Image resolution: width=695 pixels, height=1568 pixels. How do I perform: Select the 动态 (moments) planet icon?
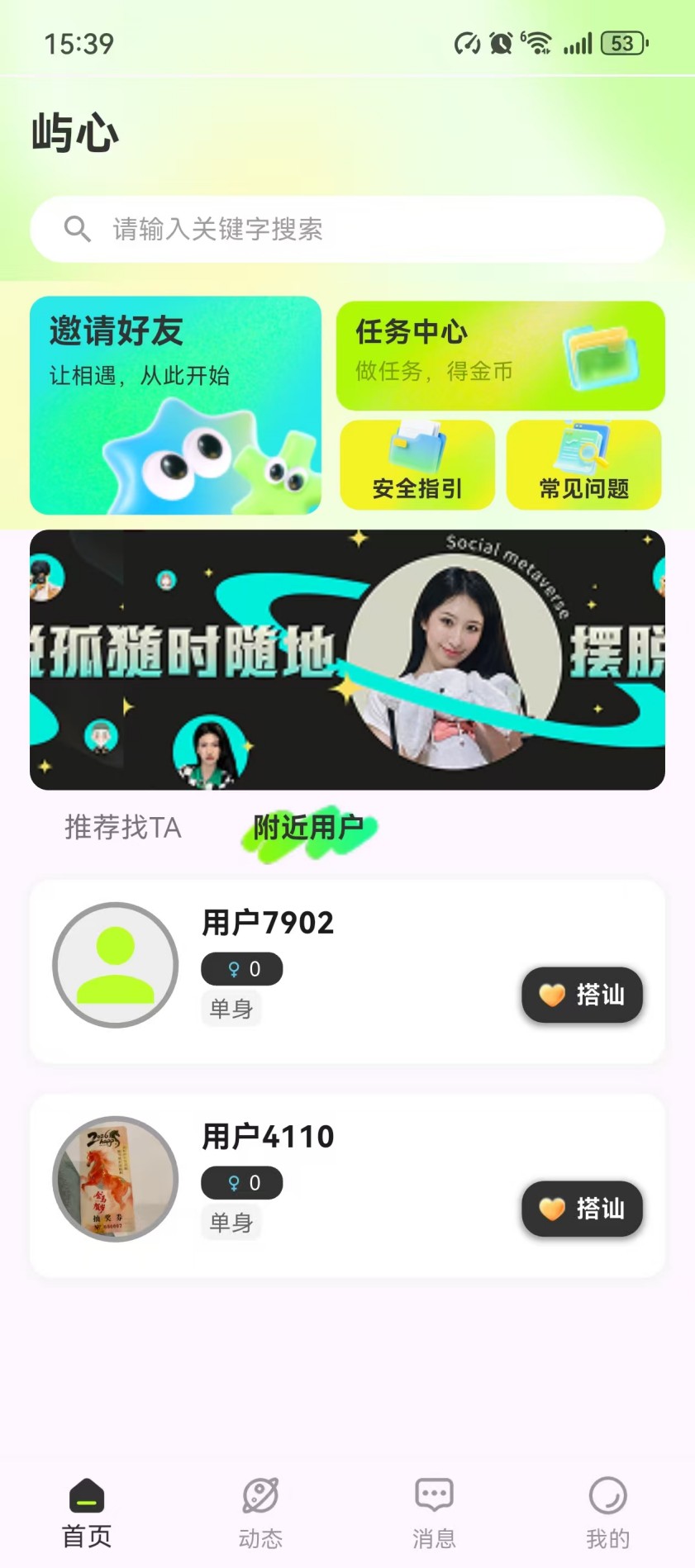[x=259, y=1505]
